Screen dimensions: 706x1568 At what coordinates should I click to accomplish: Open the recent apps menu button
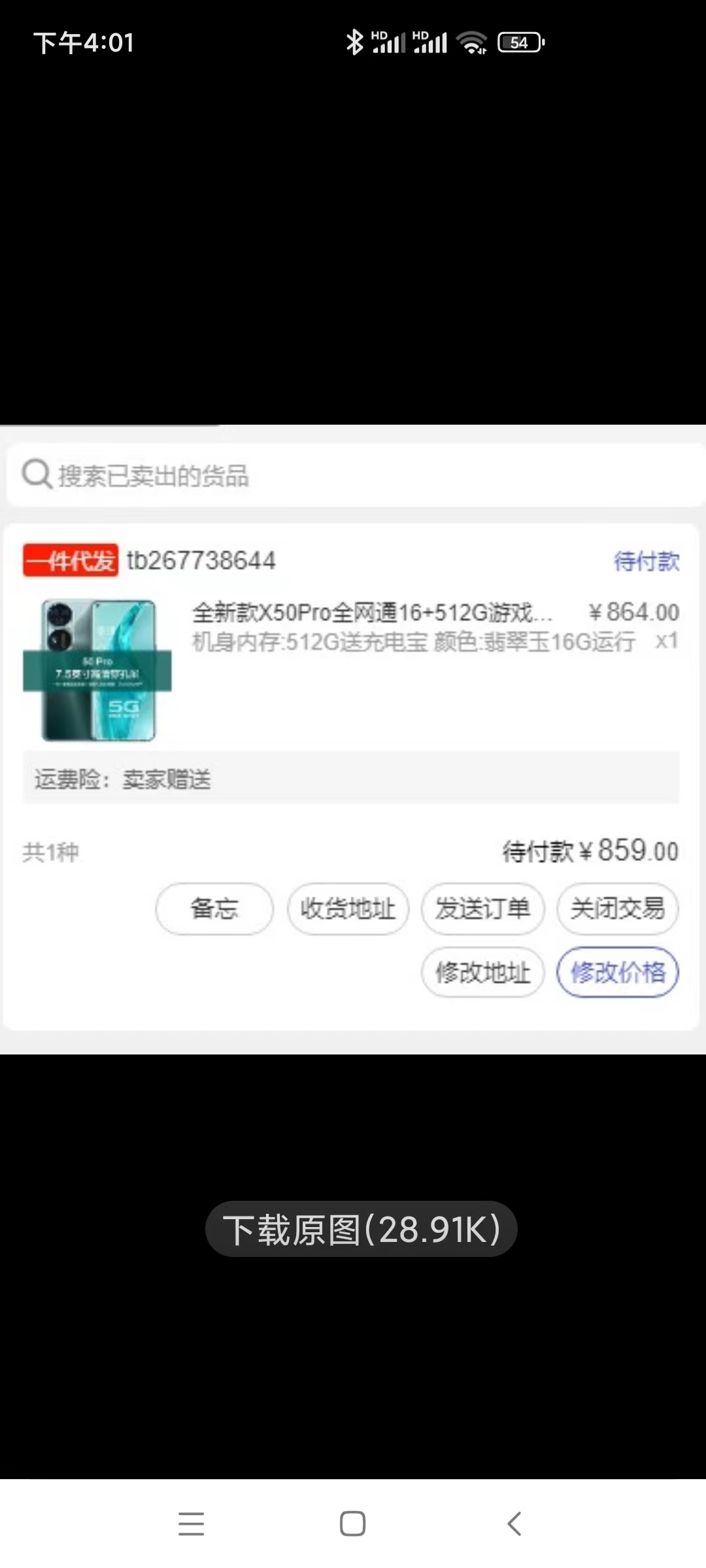pos(191,1524)
